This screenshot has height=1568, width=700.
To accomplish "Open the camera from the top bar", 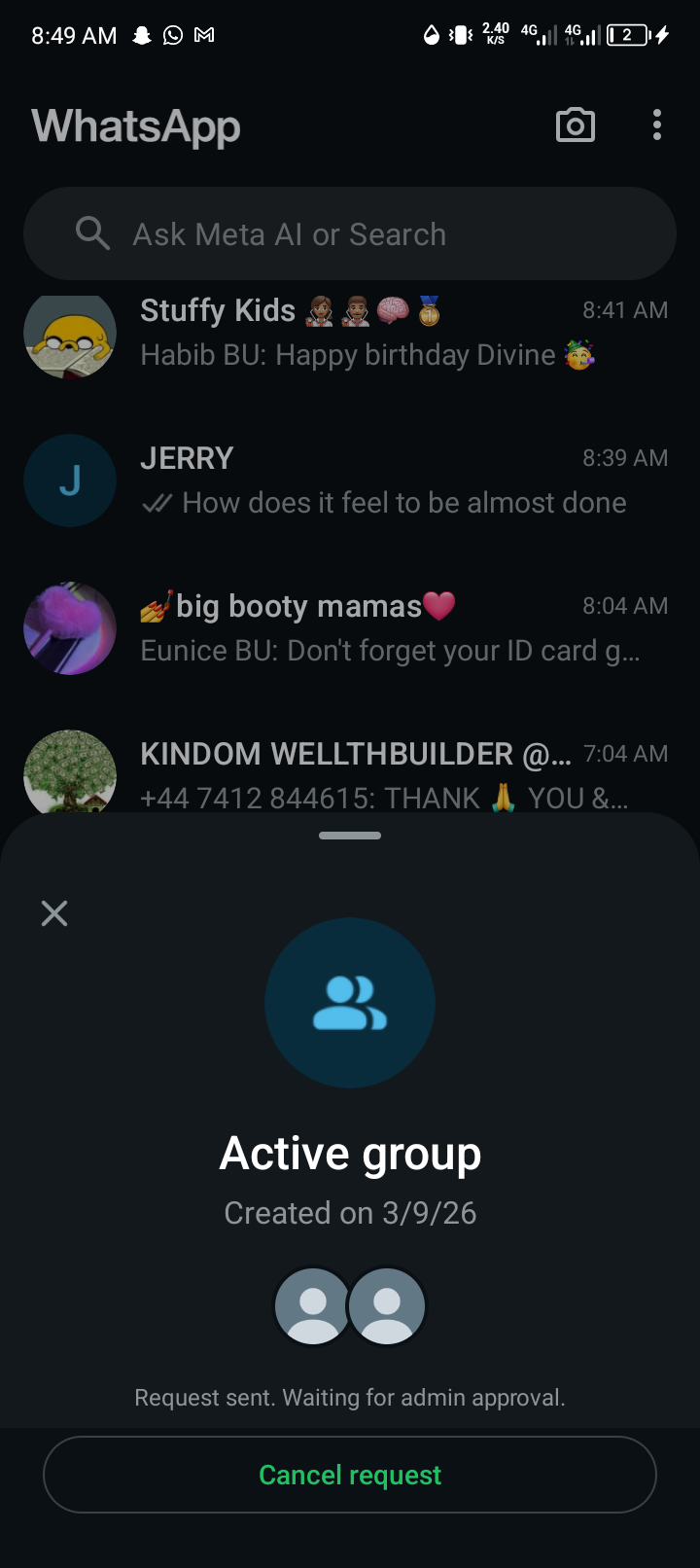I will click(575, 125).
